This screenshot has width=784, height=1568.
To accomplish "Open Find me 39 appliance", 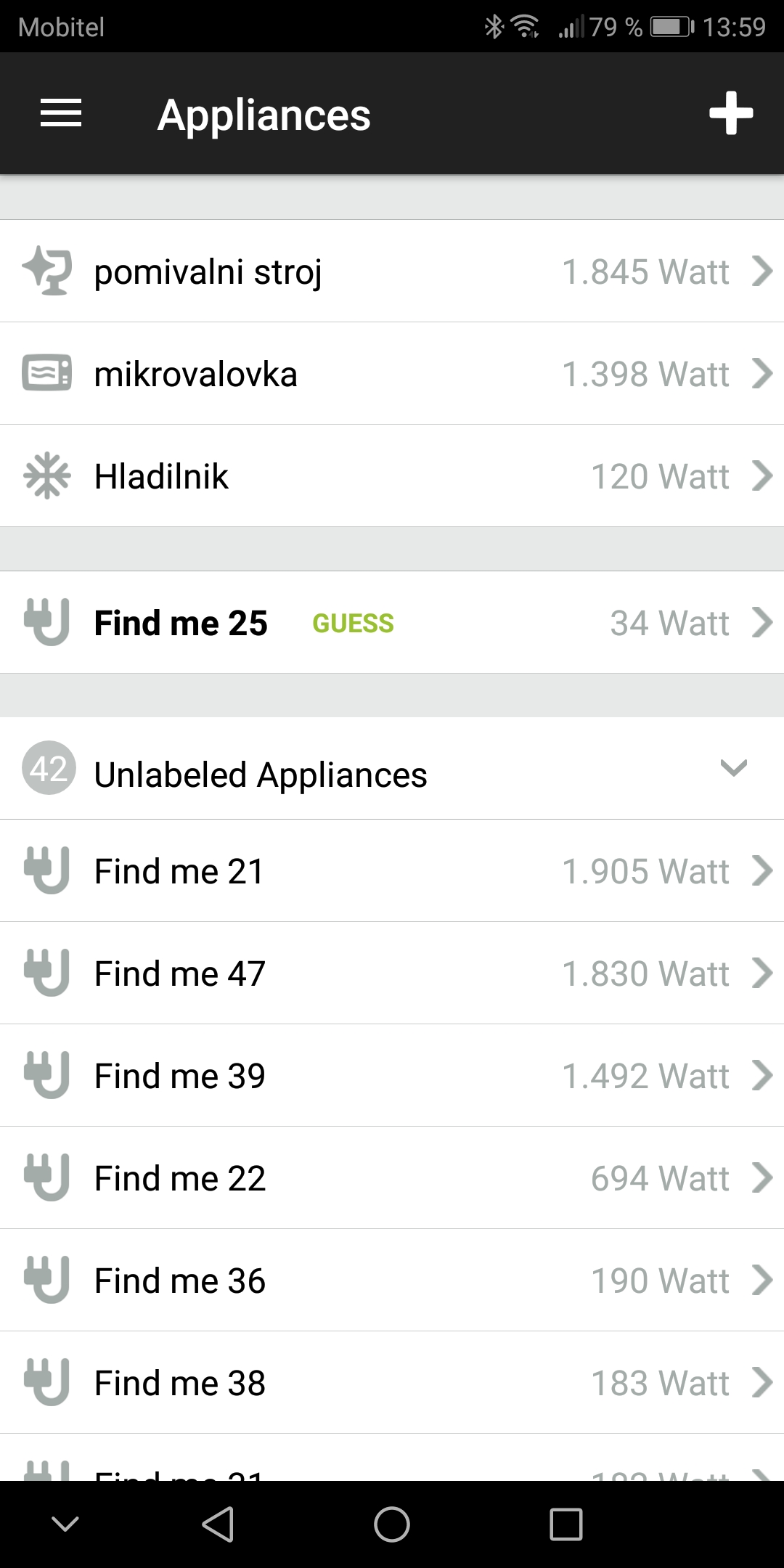I will (x=392, y=1076).
